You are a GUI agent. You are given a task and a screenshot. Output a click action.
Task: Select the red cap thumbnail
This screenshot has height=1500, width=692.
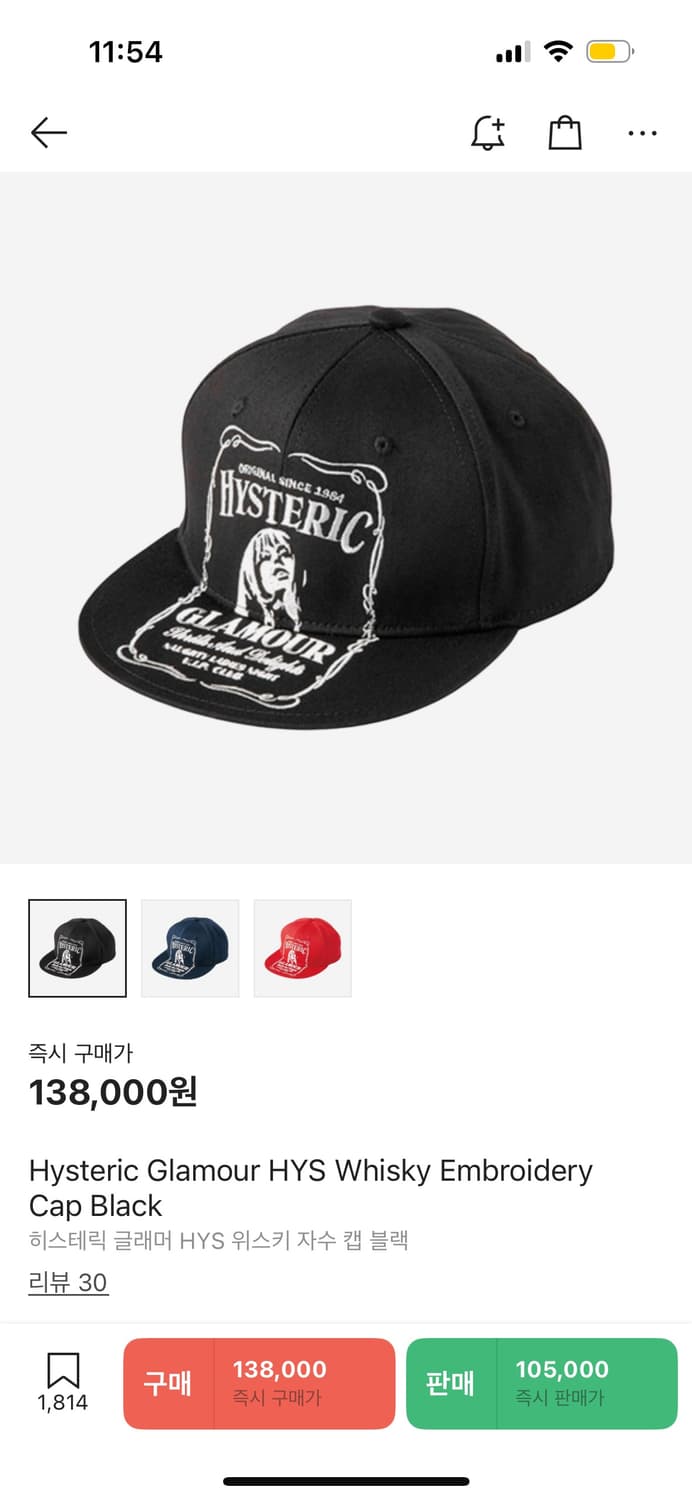(x=302, y=948)
